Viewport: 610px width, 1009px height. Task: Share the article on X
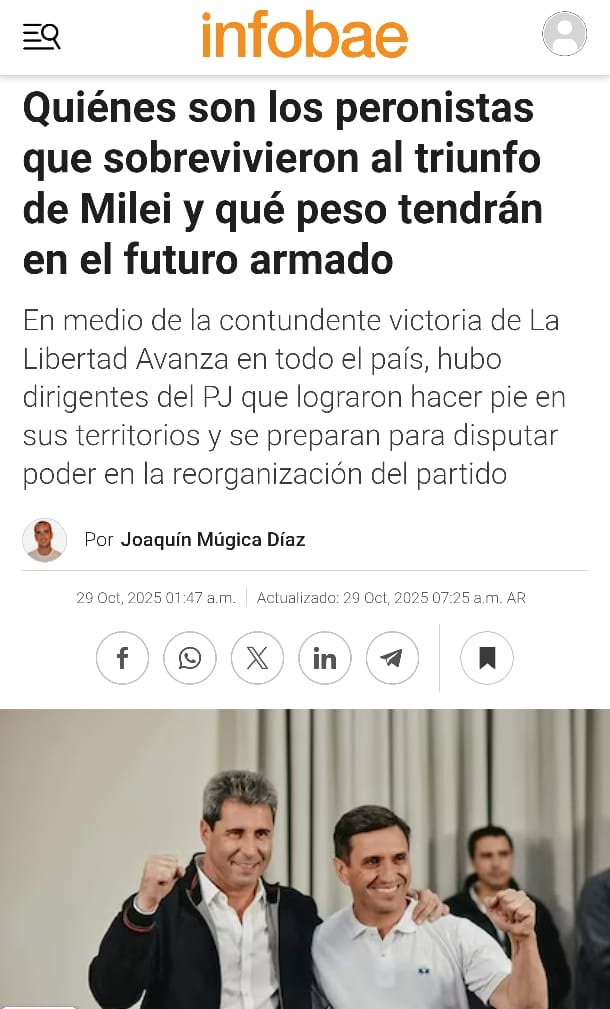click(257, 658)
